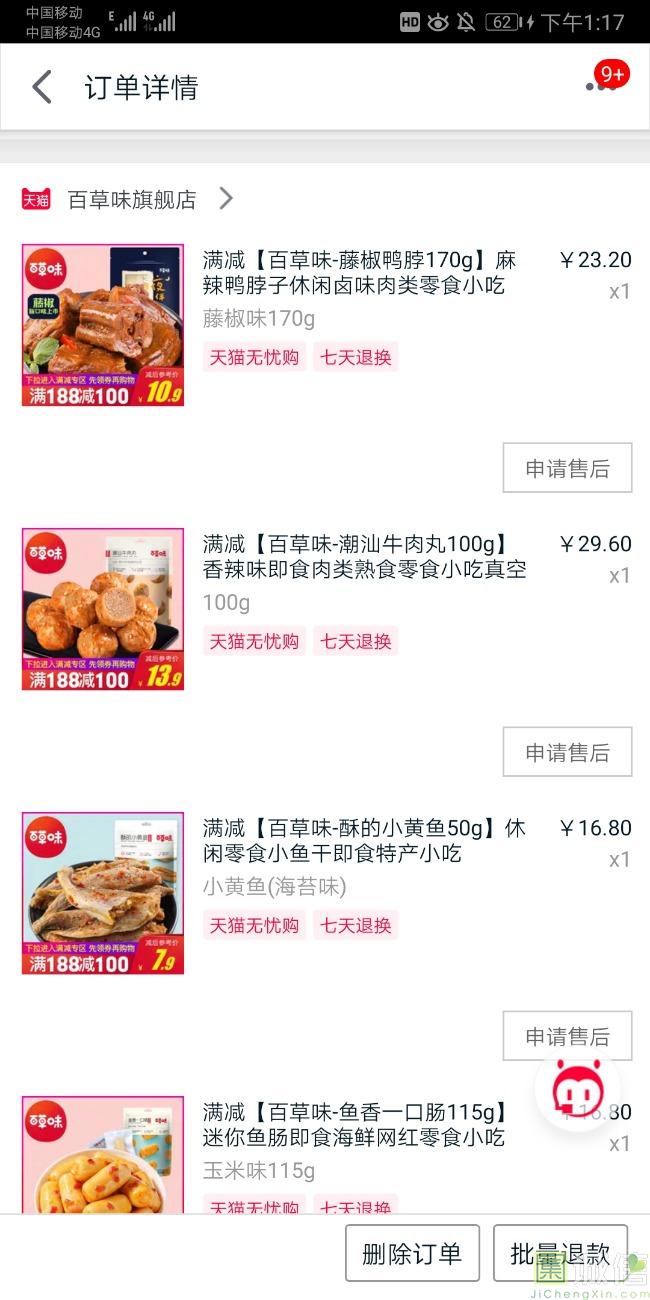Open the more options menu with 9+ badge
The image size is (650, 1300).
coord(601,86)
